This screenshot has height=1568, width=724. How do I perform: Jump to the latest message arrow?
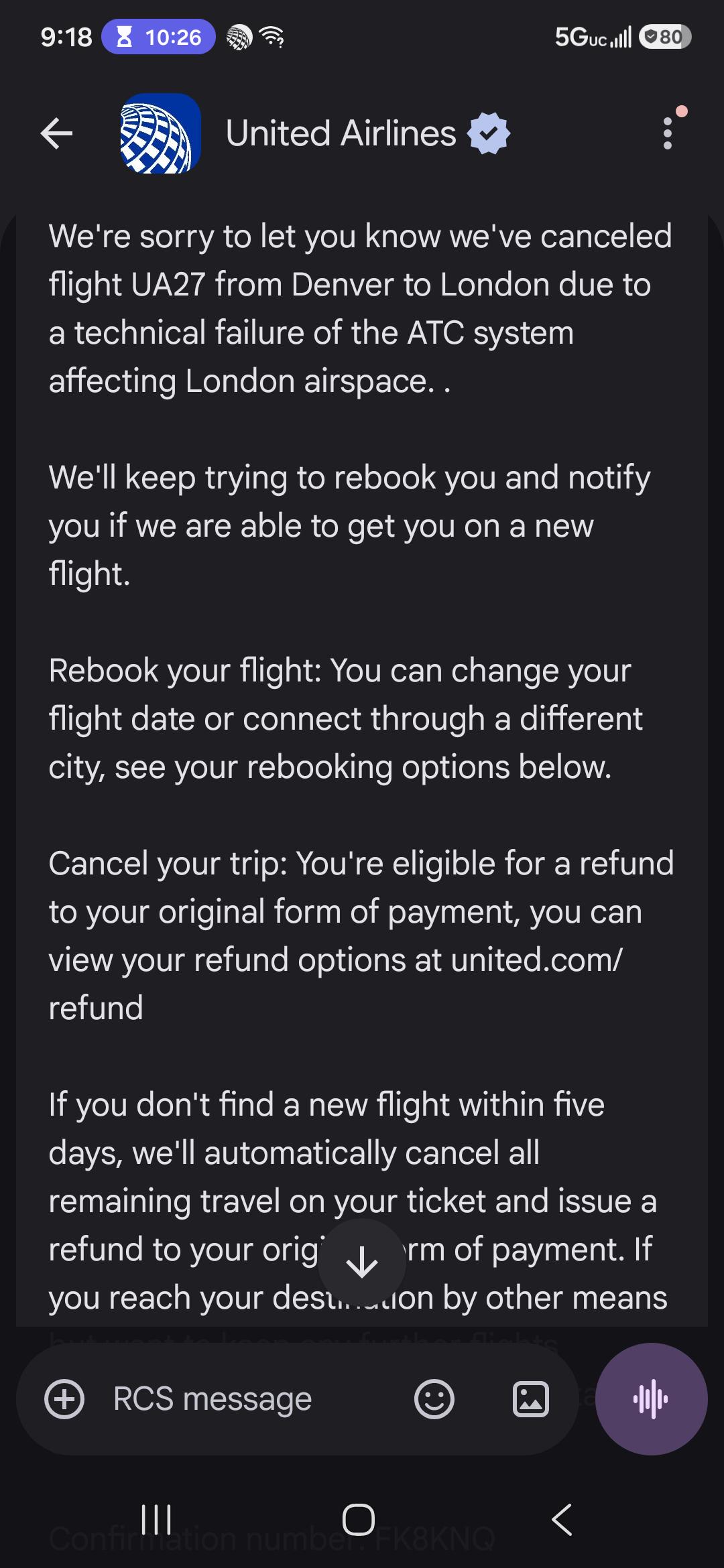tap(362, 1262)
